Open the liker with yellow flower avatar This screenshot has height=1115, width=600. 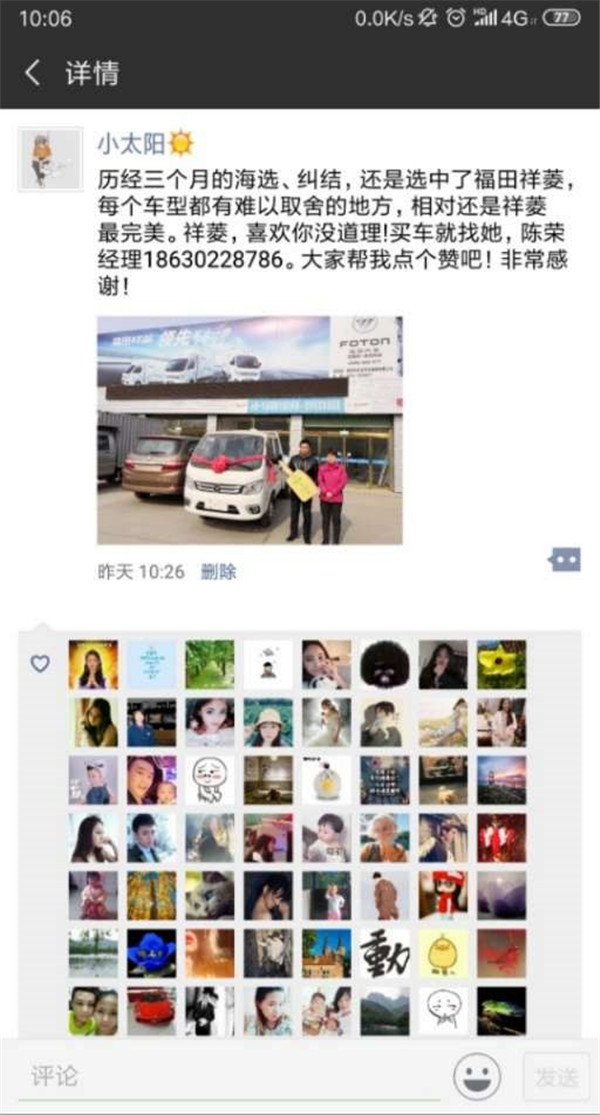[501, 664]
